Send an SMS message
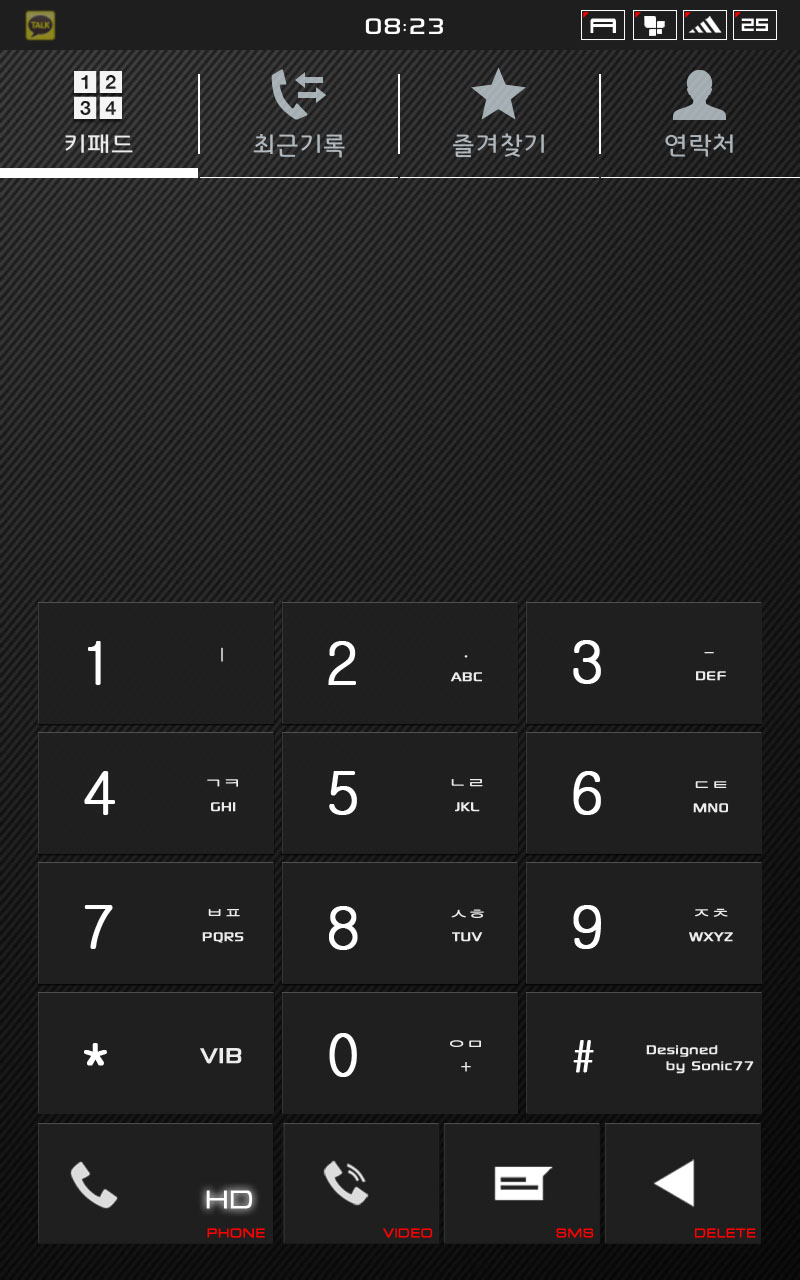The width and height of the screenshot is (800, 1280). (522, 1184)
